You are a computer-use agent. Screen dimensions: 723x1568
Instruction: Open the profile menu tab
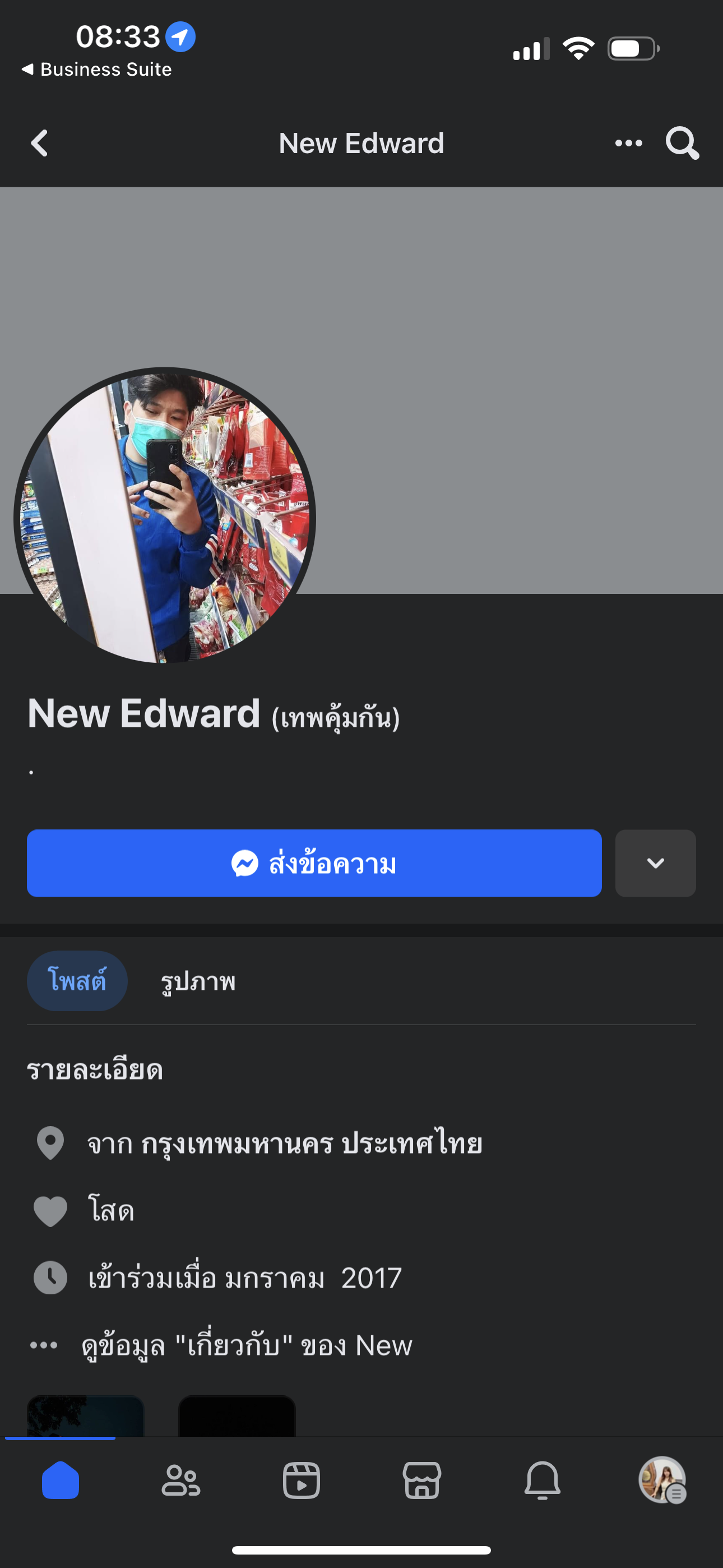(662, 1481)
